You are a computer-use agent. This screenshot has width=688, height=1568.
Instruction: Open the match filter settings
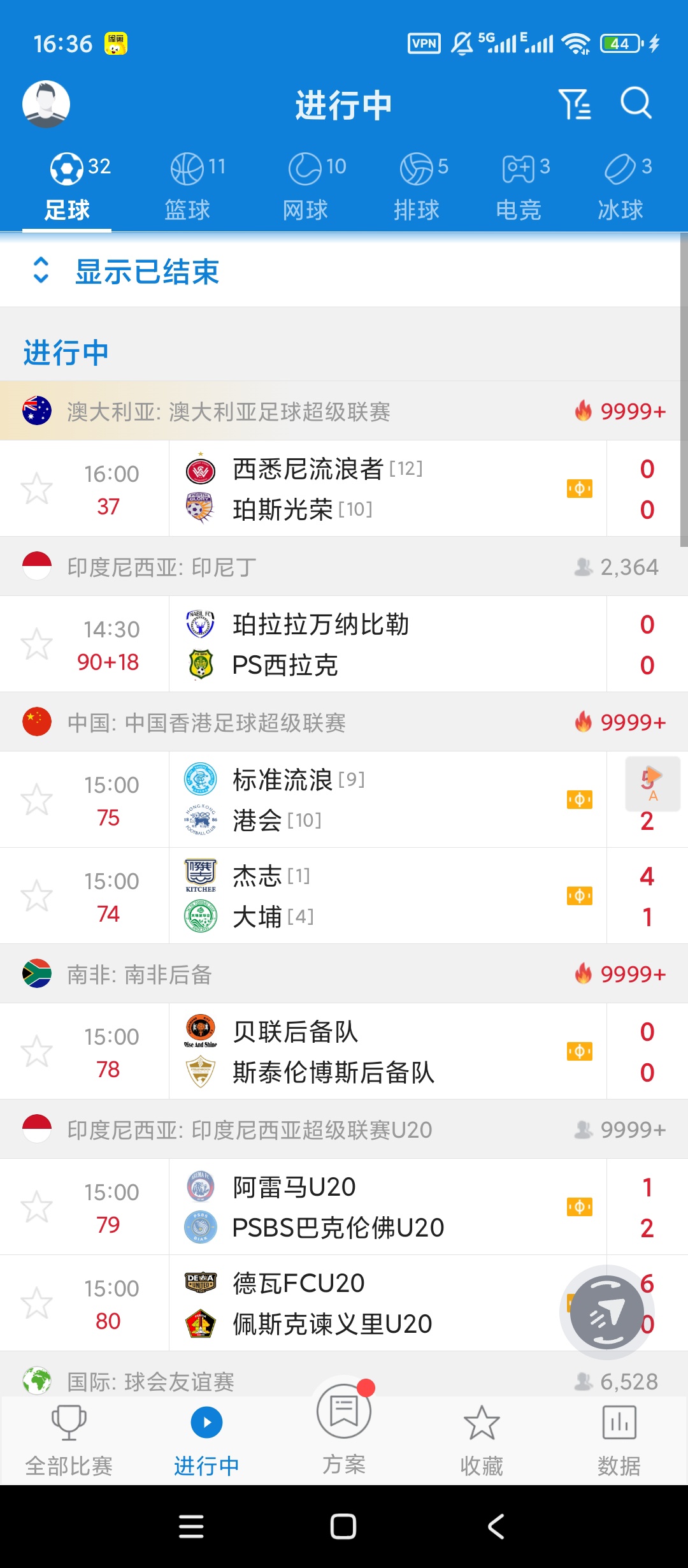[575, 104]
